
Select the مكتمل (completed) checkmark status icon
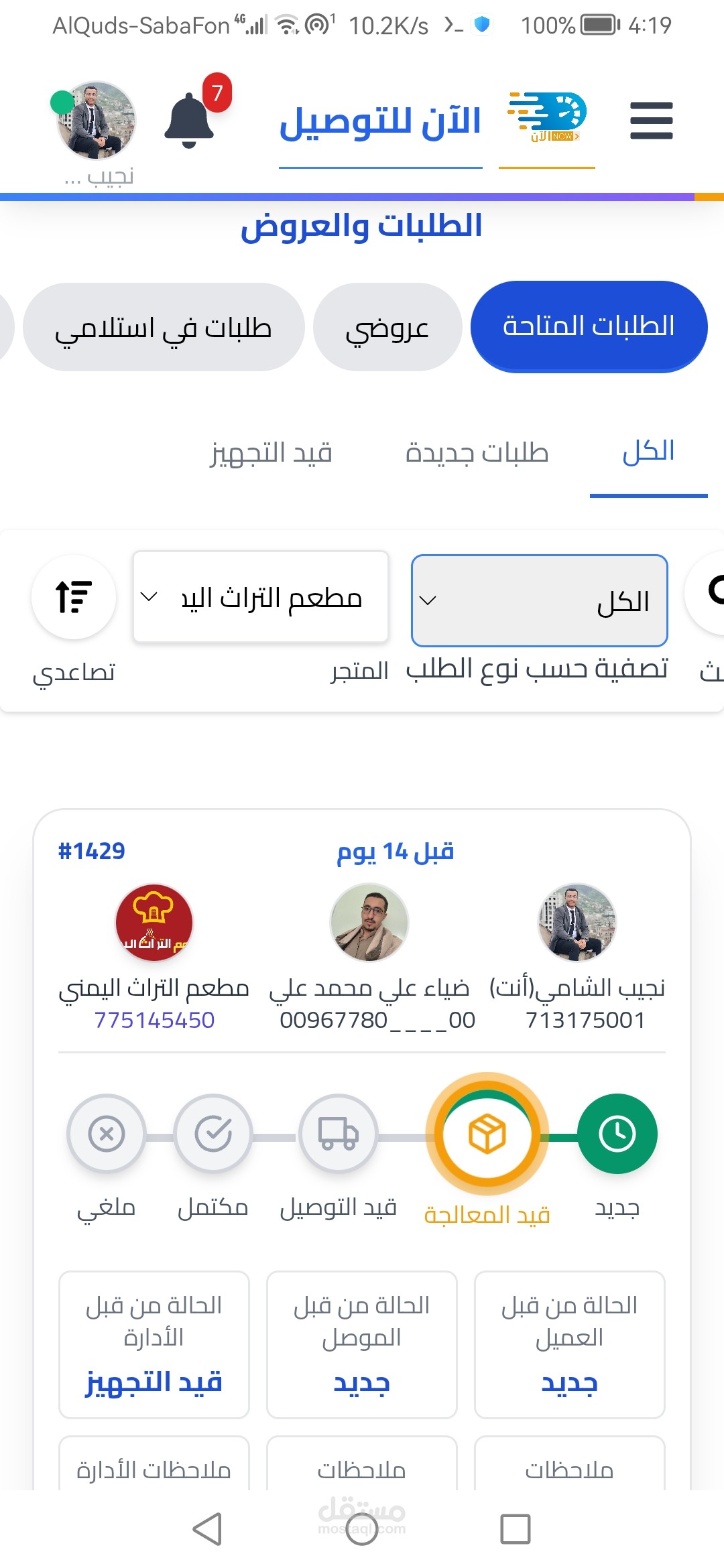point(213,1134)
